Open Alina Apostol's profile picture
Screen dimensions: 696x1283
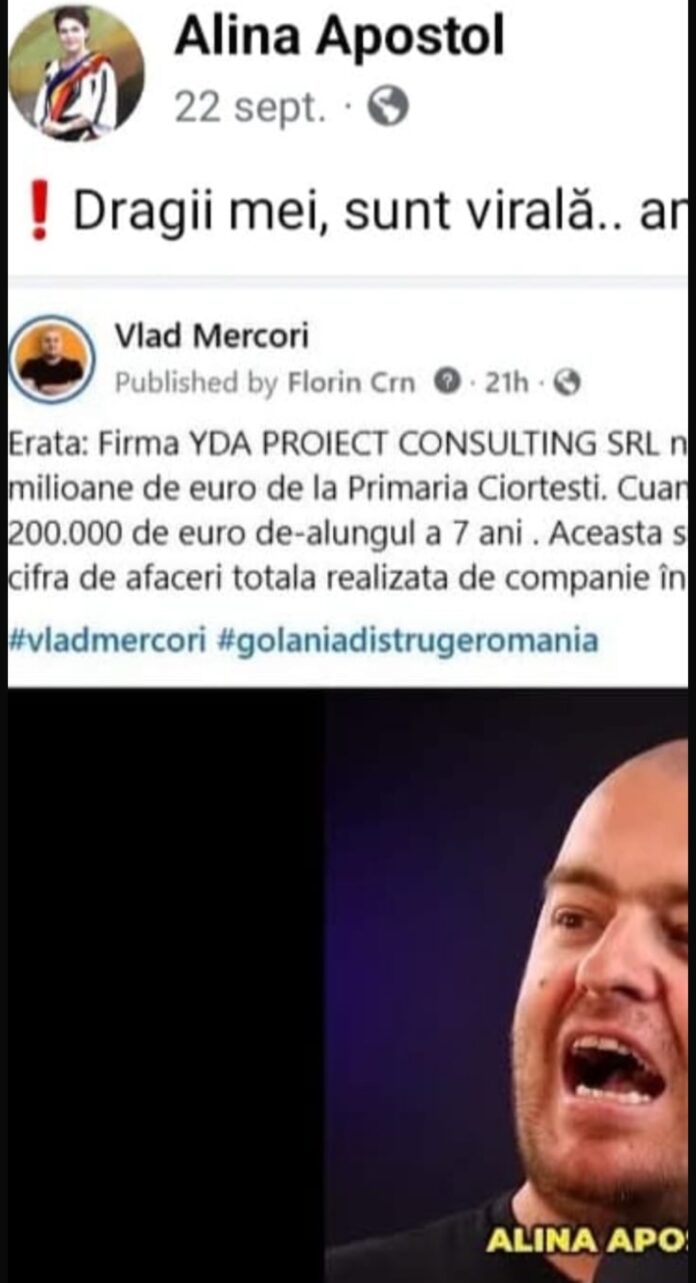[76, 73]
